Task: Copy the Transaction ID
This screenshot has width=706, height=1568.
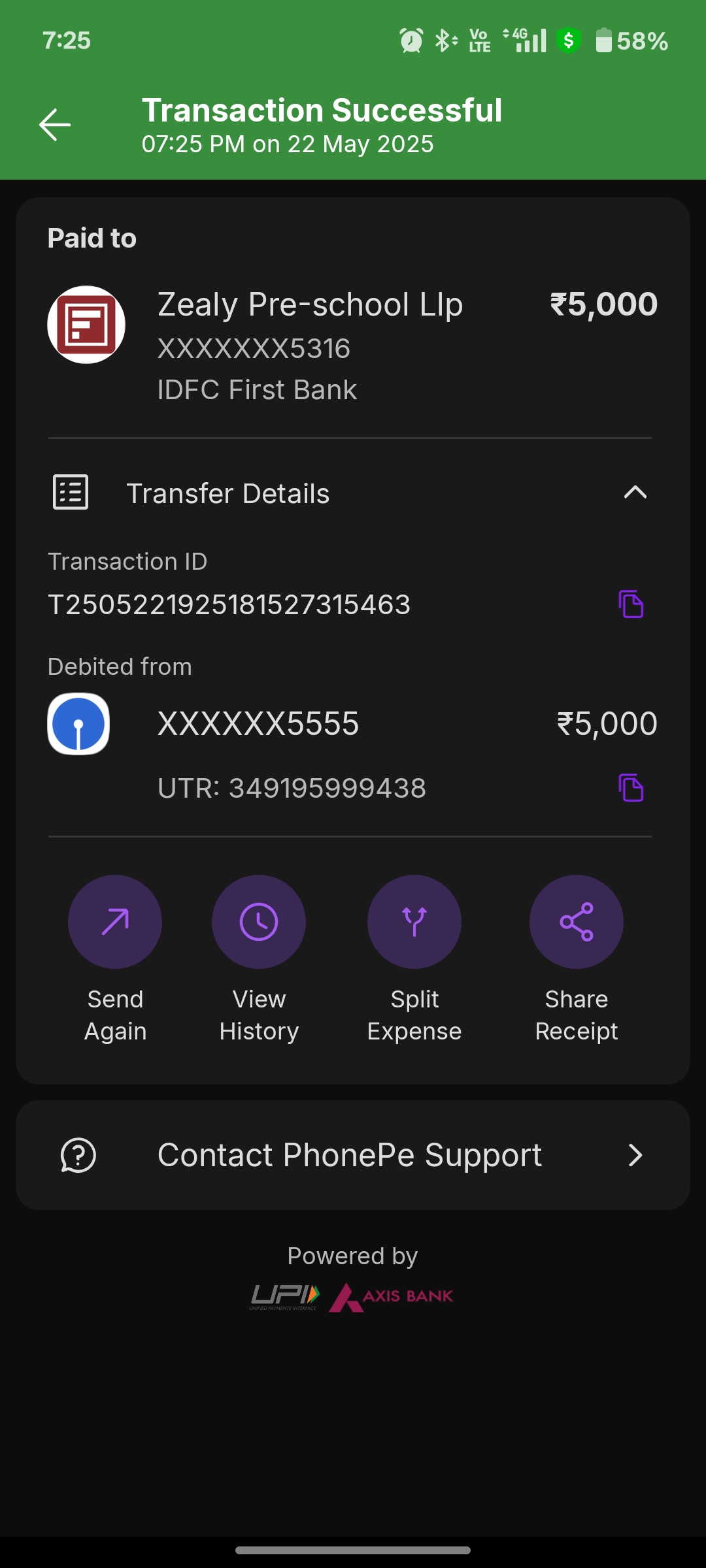Action: (631, 604)
